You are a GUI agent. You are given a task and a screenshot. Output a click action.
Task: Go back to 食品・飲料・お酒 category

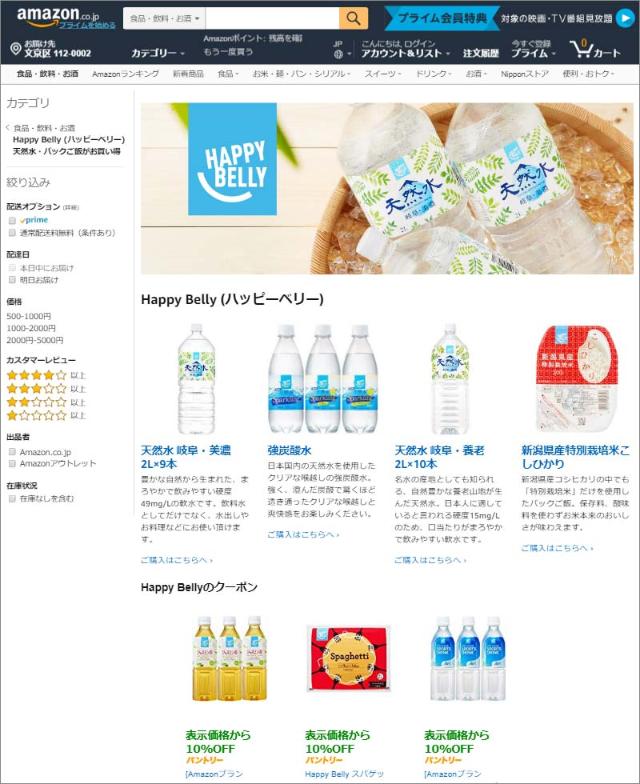[x=44, y=128]
